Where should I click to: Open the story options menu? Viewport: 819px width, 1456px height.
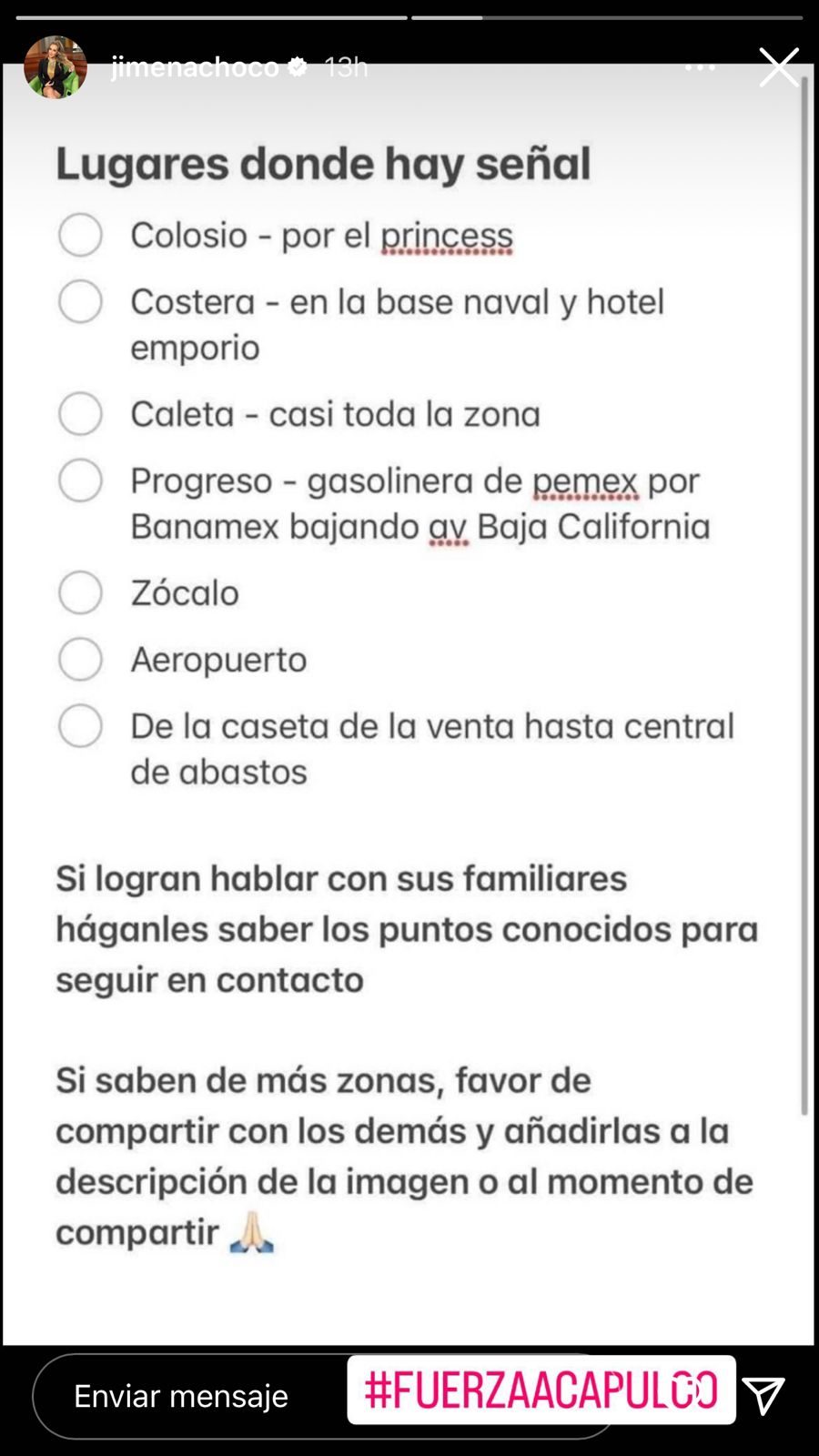pos(700,67)
